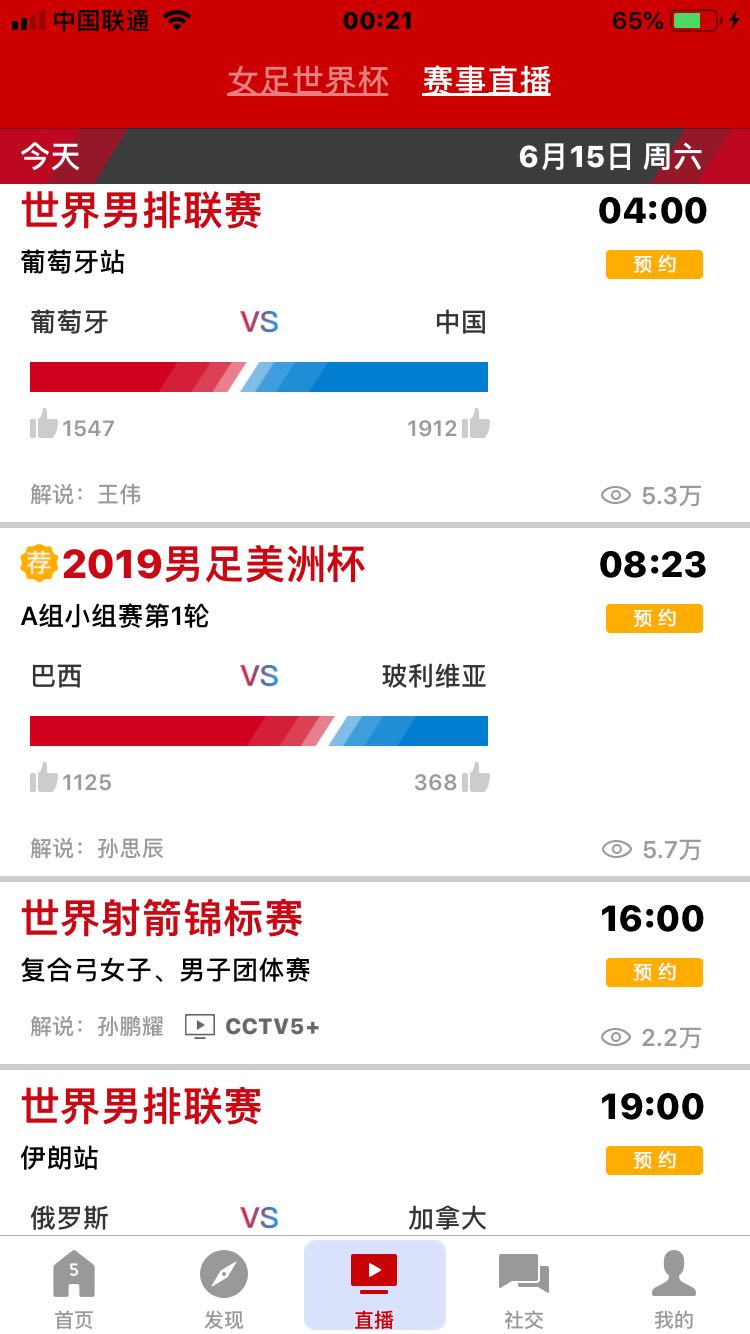
Task: Select the 赛事直播 tab
Action: [x=486, y=80]
